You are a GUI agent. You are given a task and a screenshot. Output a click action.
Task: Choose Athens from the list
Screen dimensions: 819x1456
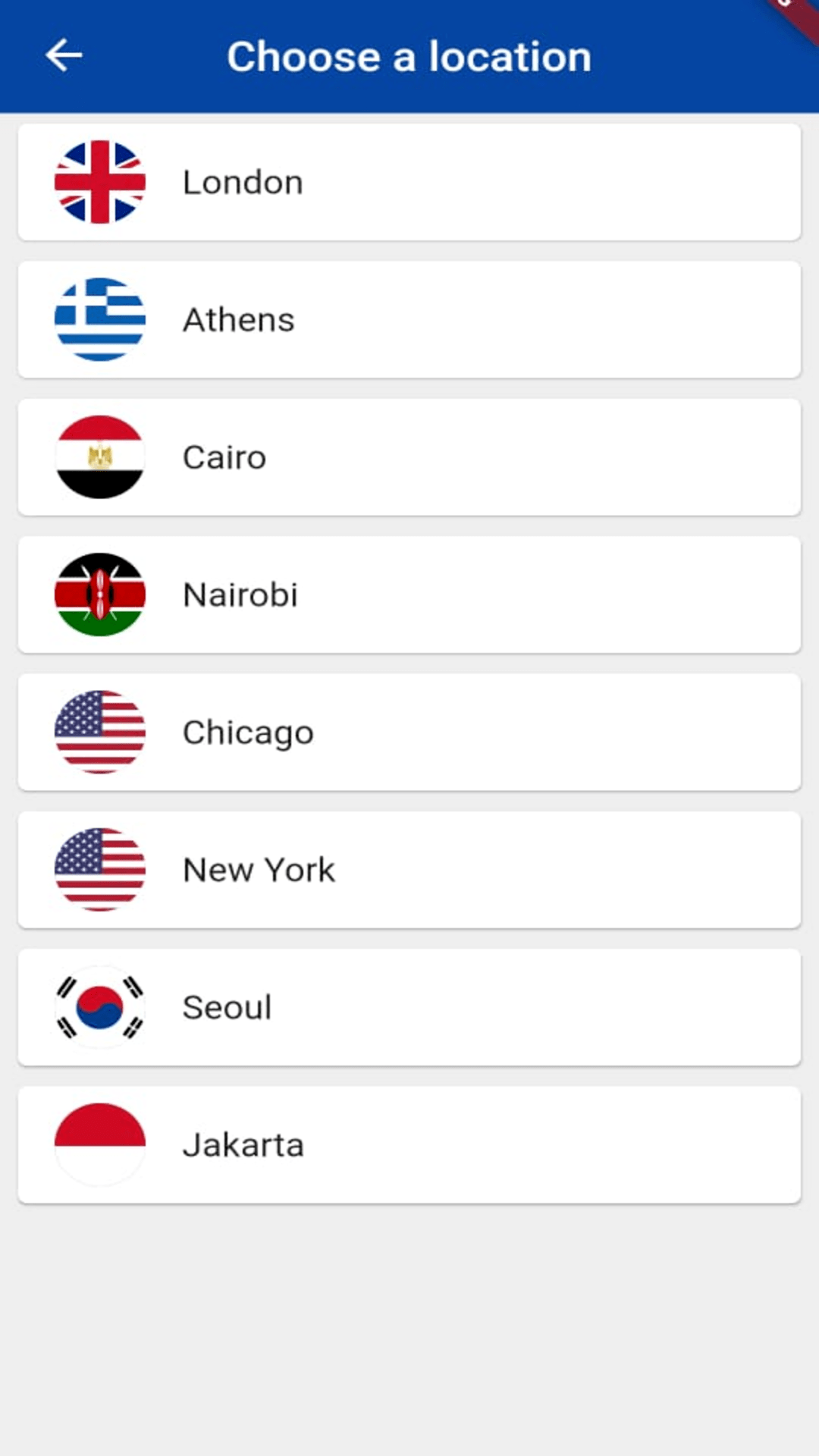[x=409, y=319]
